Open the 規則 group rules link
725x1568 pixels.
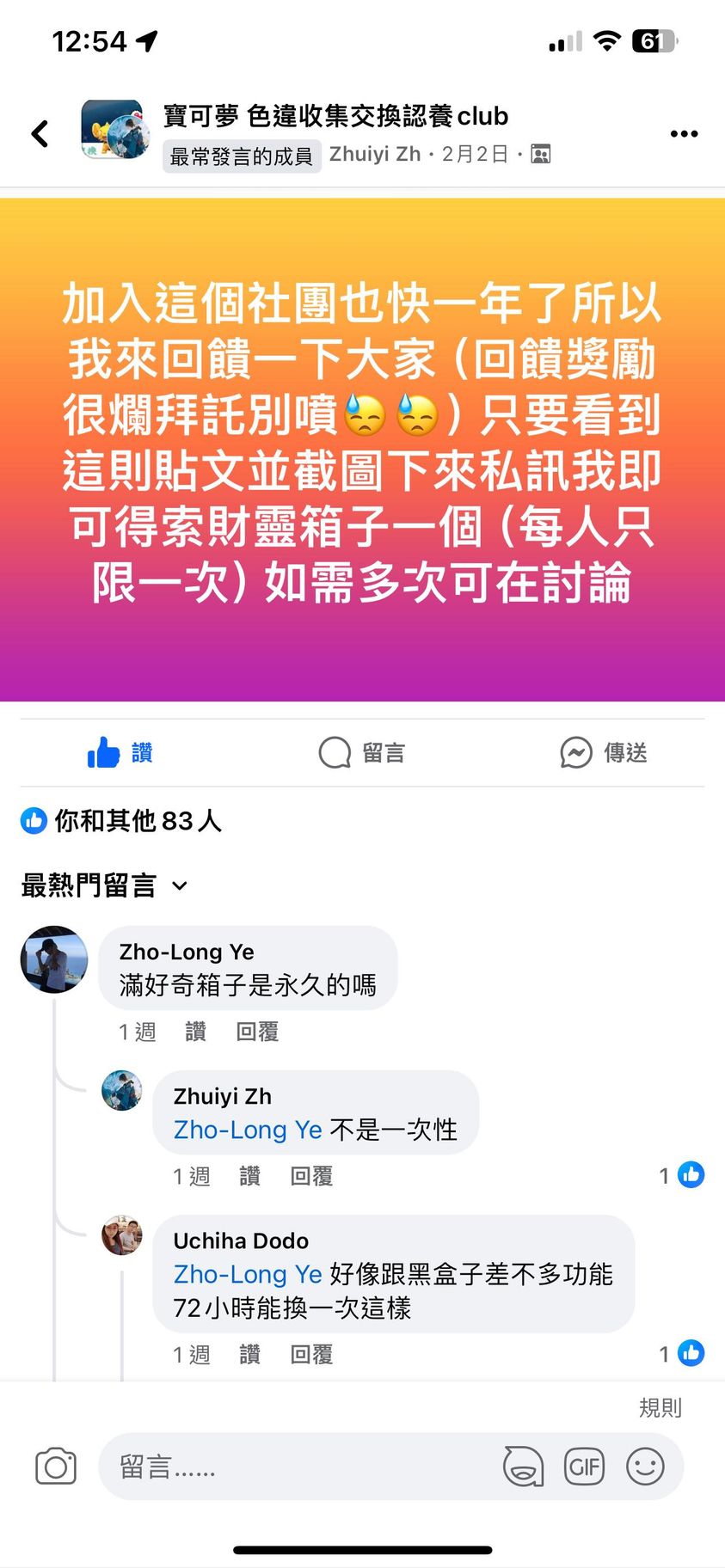(660, 1407)
